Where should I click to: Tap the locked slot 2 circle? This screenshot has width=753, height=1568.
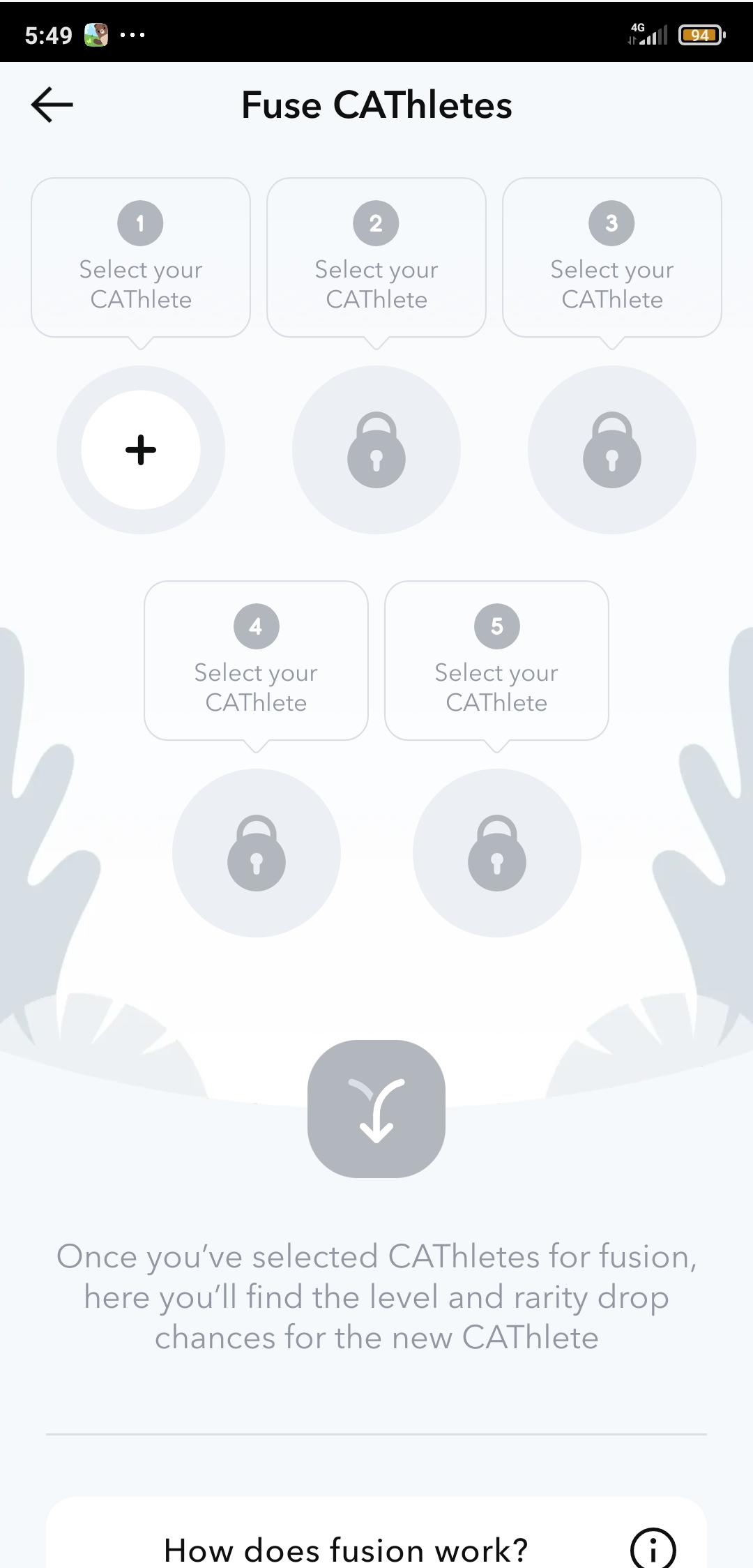(x=376, y=450)
